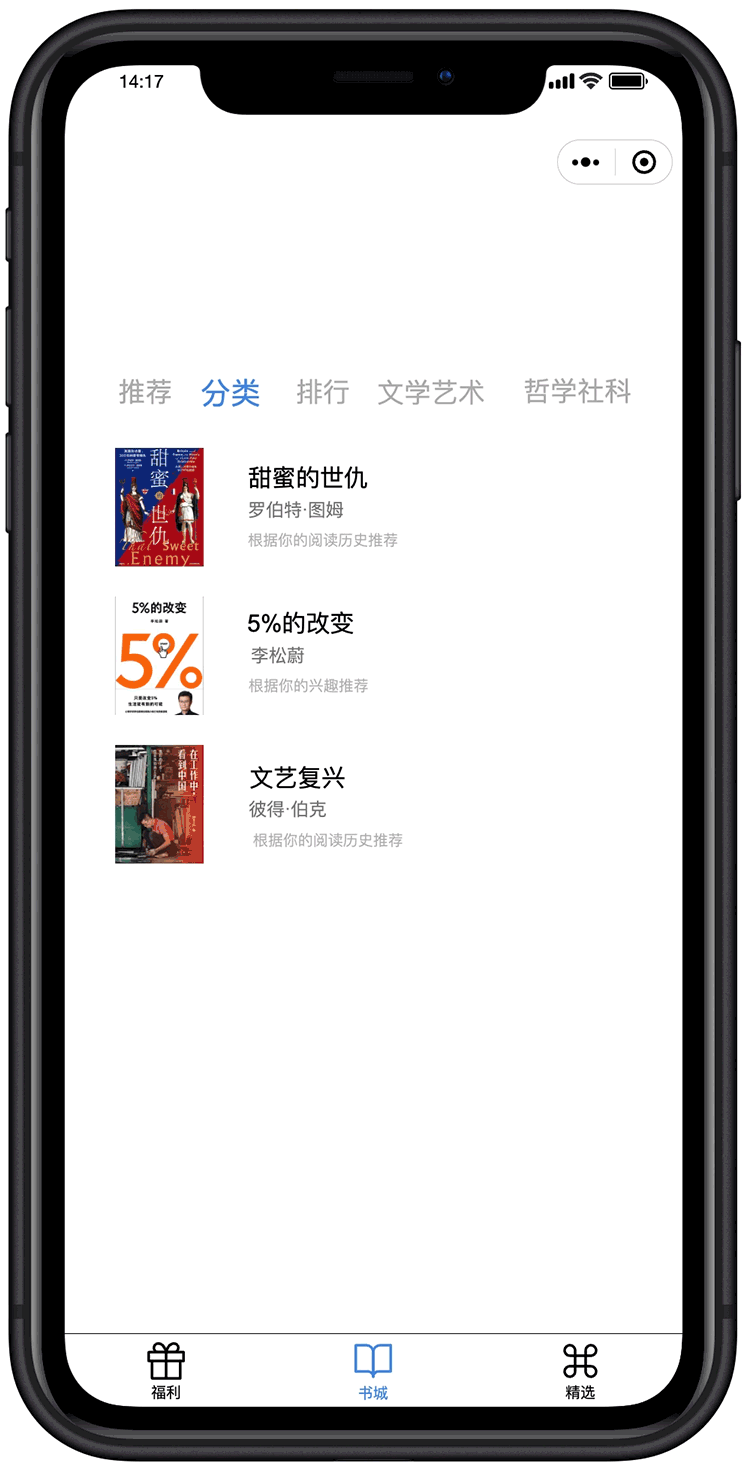Switch to the 精选 tab
The width and height of the screenshot is (750, 1477).
[580, 1371]
